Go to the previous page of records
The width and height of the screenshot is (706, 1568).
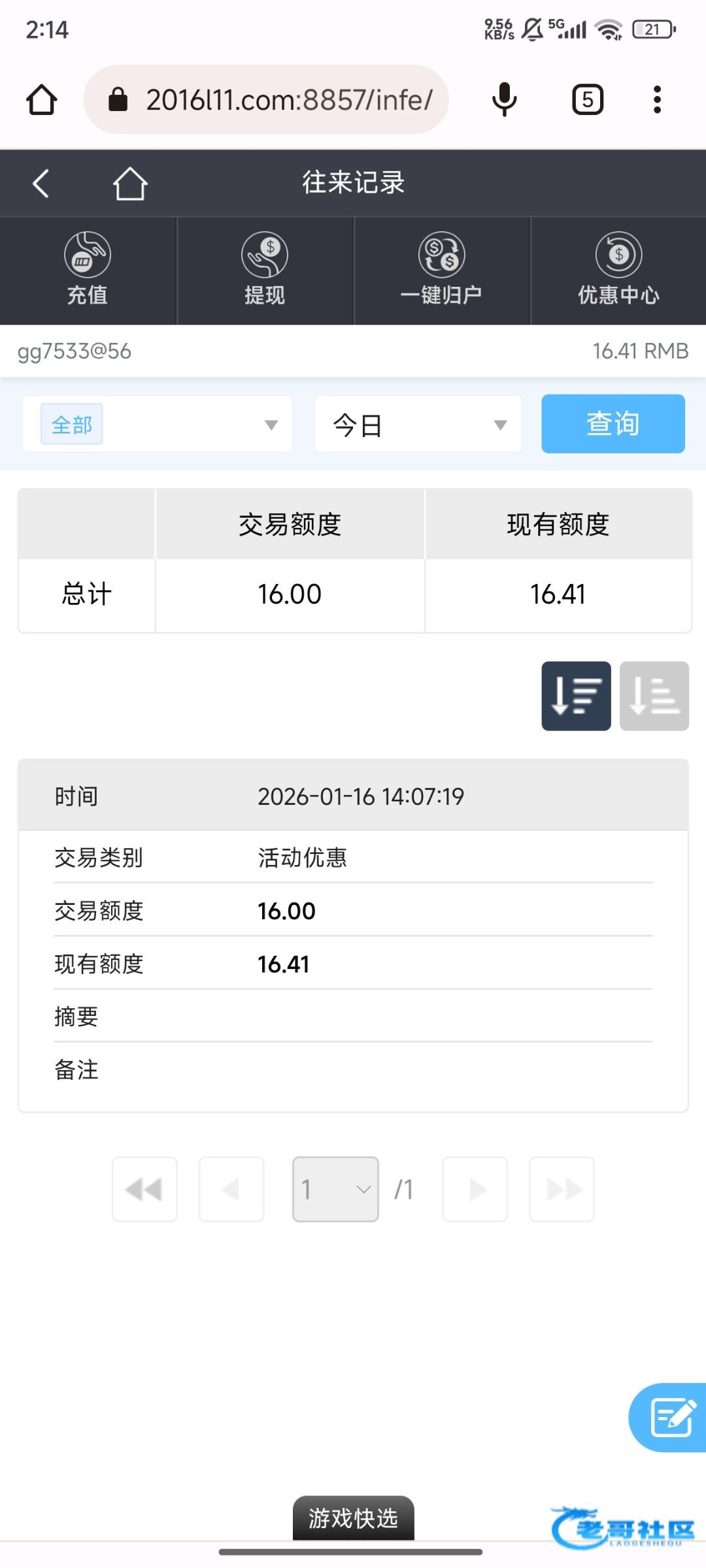pyautogui.click(x=231, y=1189)
